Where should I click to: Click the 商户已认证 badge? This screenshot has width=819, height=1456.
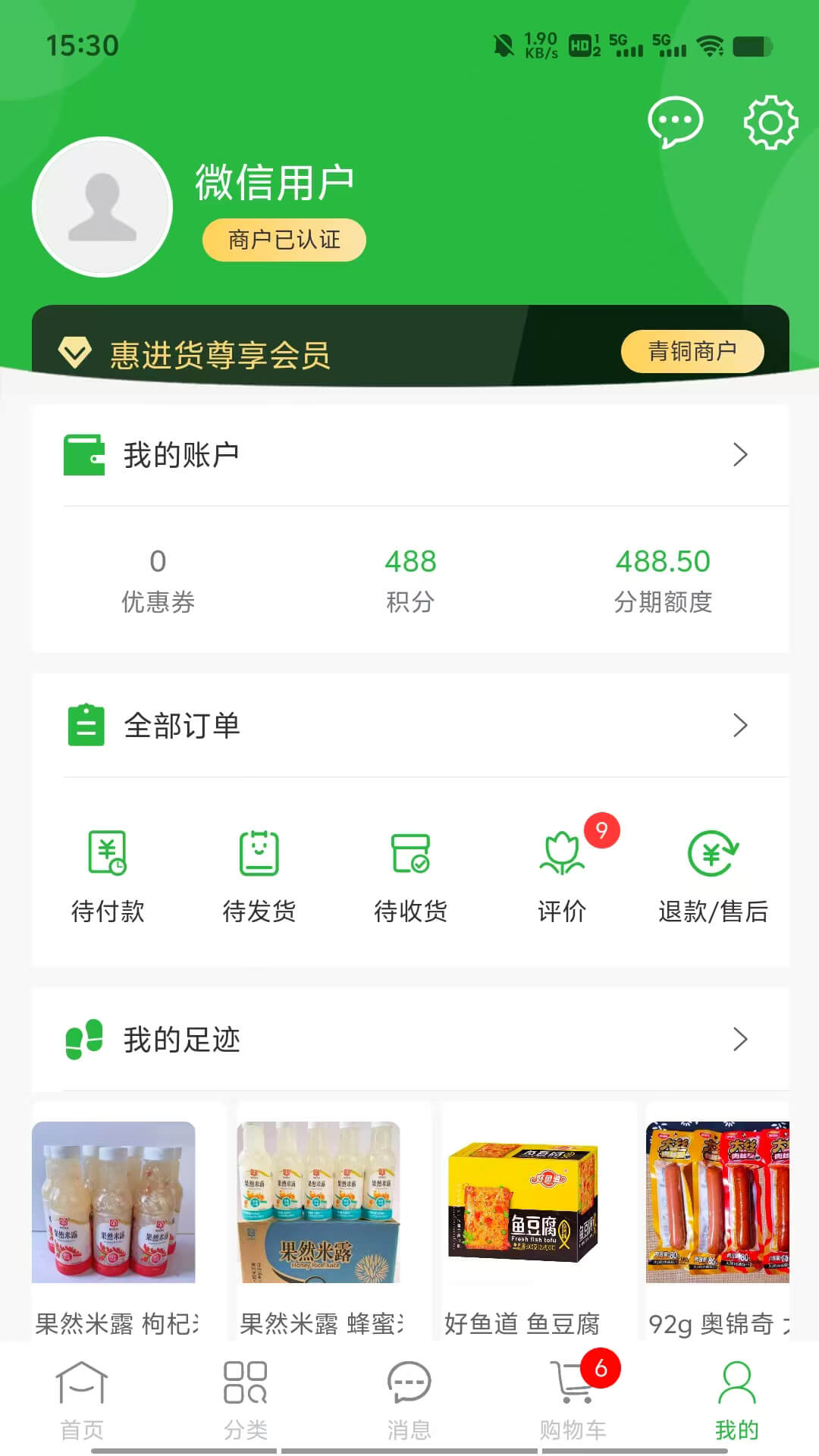284,239
